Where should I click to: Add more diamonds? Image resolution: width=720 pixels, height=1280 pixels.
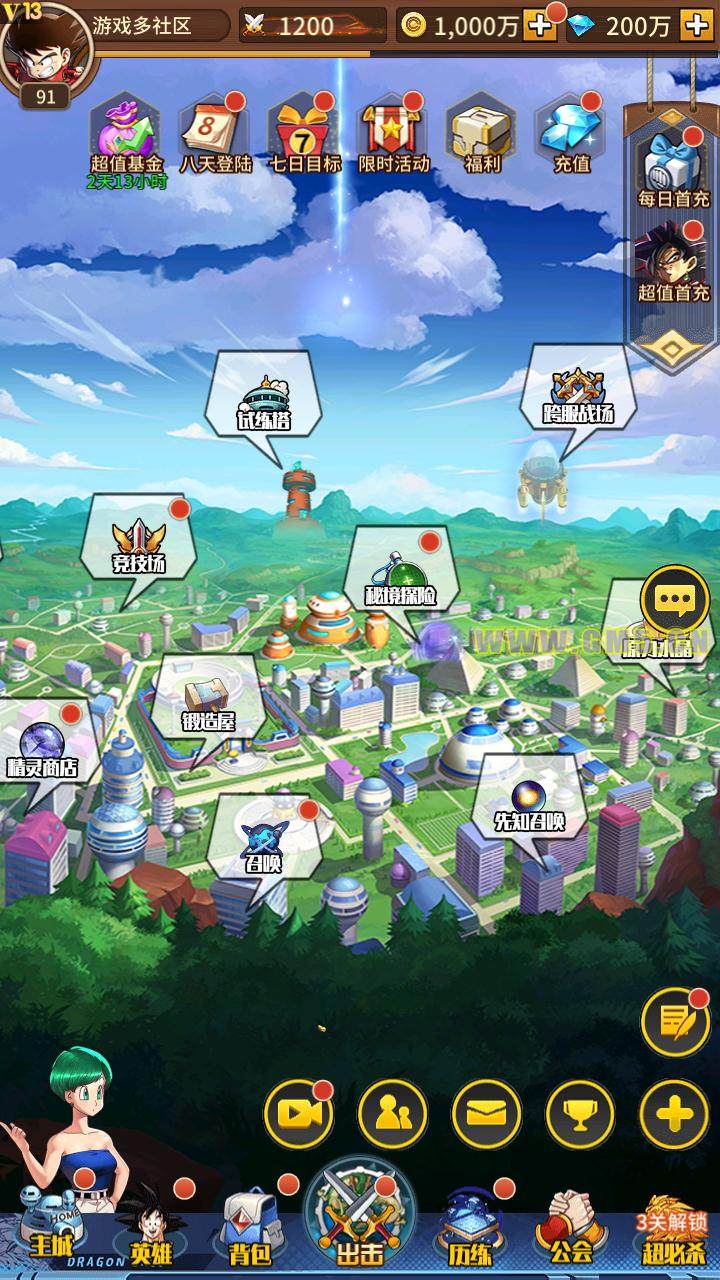point(695,25)
